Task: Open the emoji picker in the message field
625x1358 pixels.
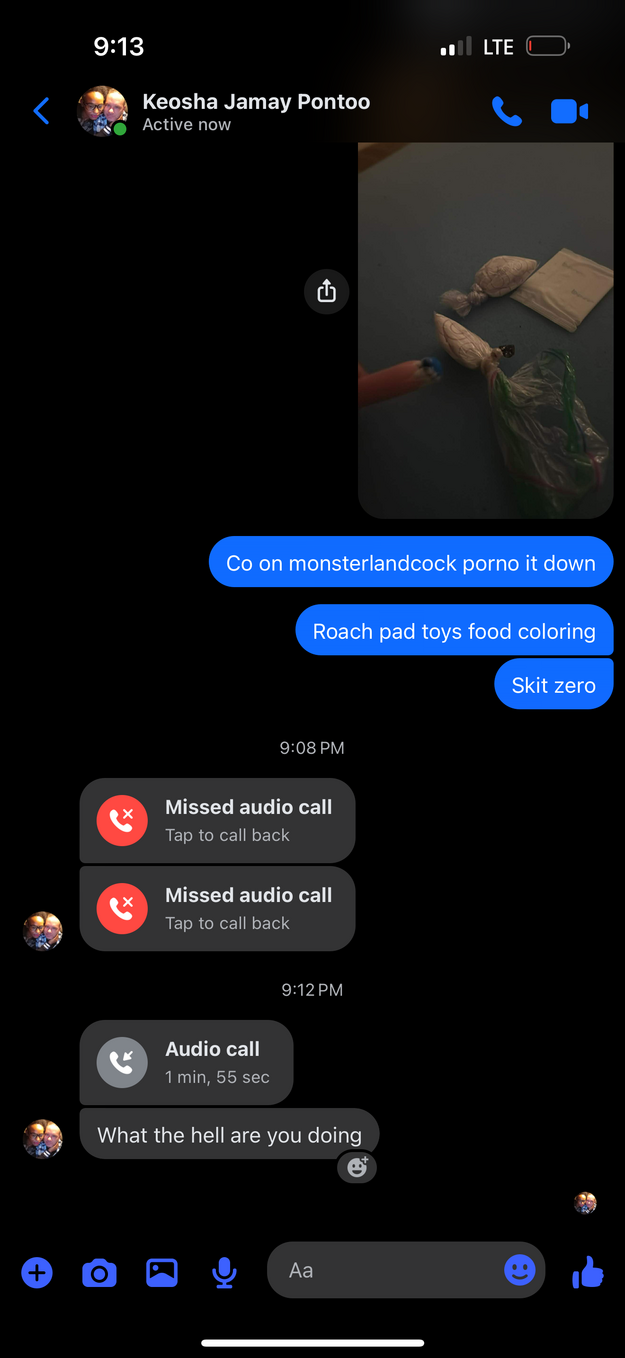Action: click(519, 1271)
